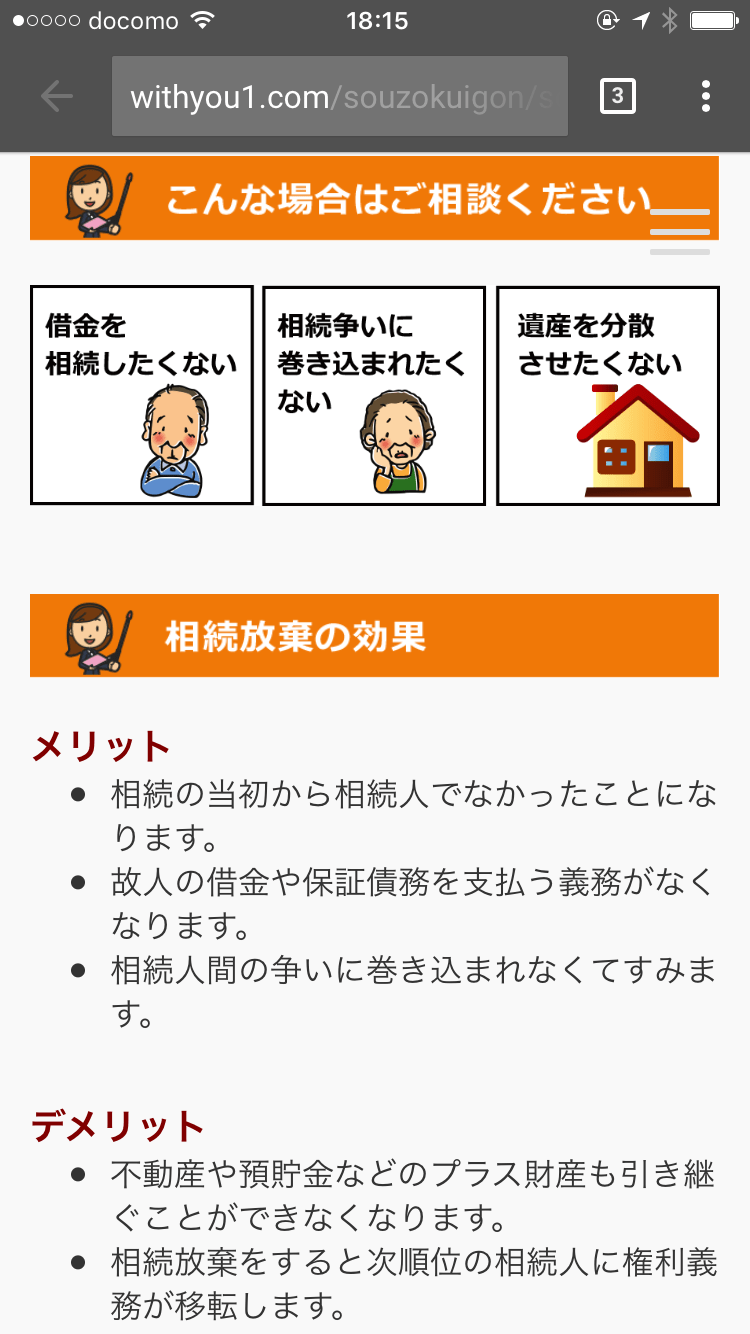The image size is (750, 1334).
Task: Tap the withyou1.com address bar
Action: point(340,96)
